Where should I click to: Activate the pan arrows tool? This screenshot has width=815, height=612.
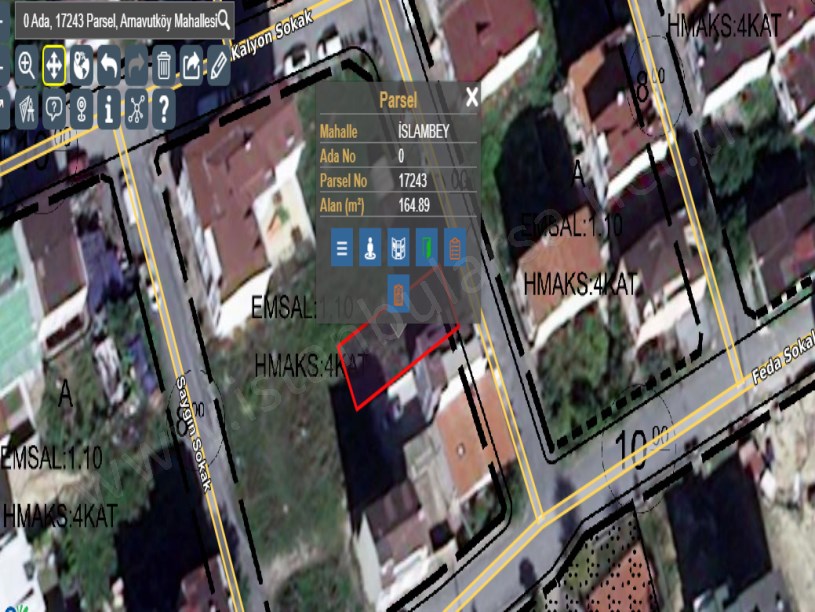[x=54, y=66]
